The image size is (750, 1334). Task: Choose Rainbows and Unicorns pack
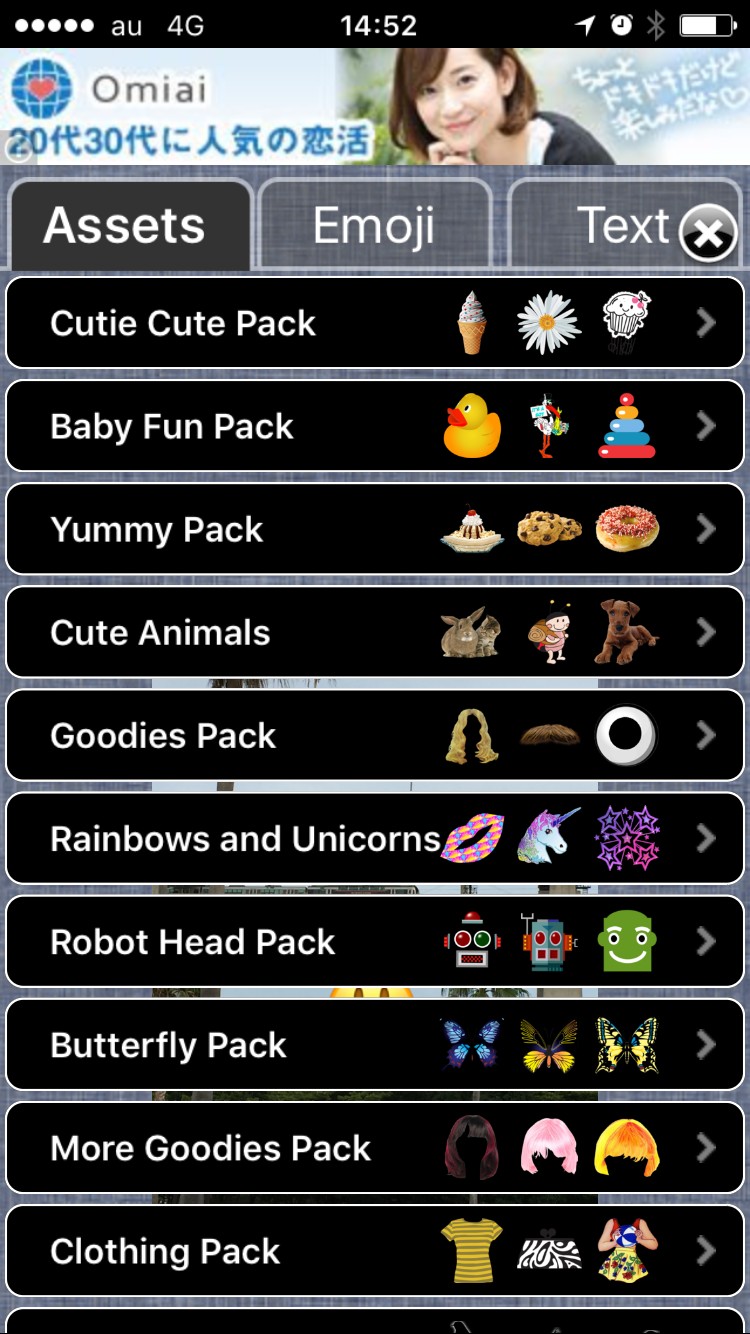point(375,838)
